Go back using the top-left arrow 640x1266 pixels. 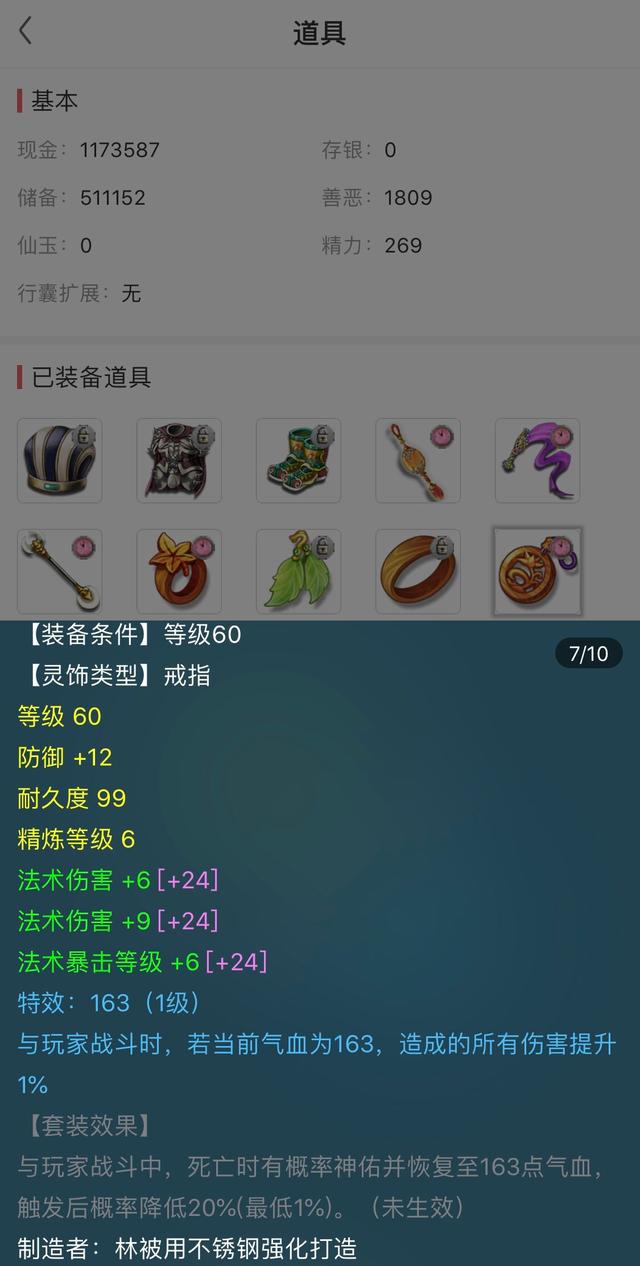coord(26,32)
